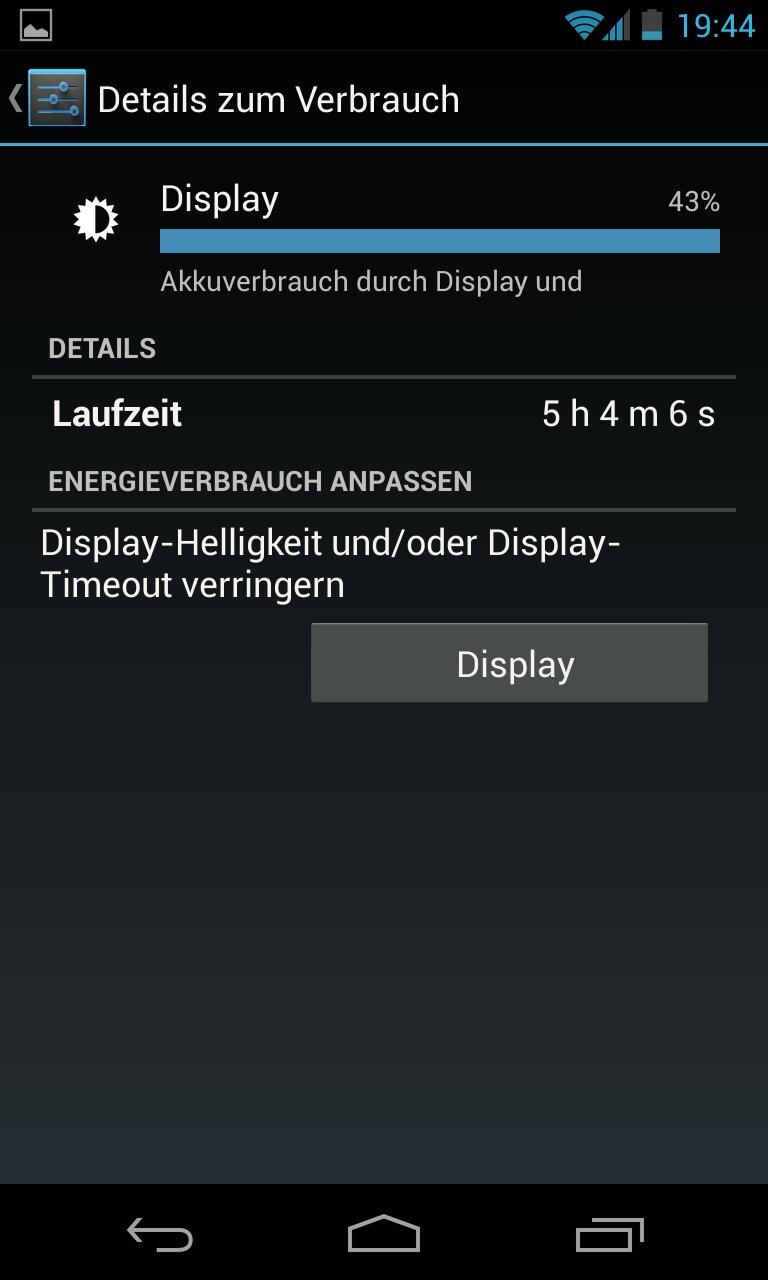Open the recent apps overview

coord(610,1234)
